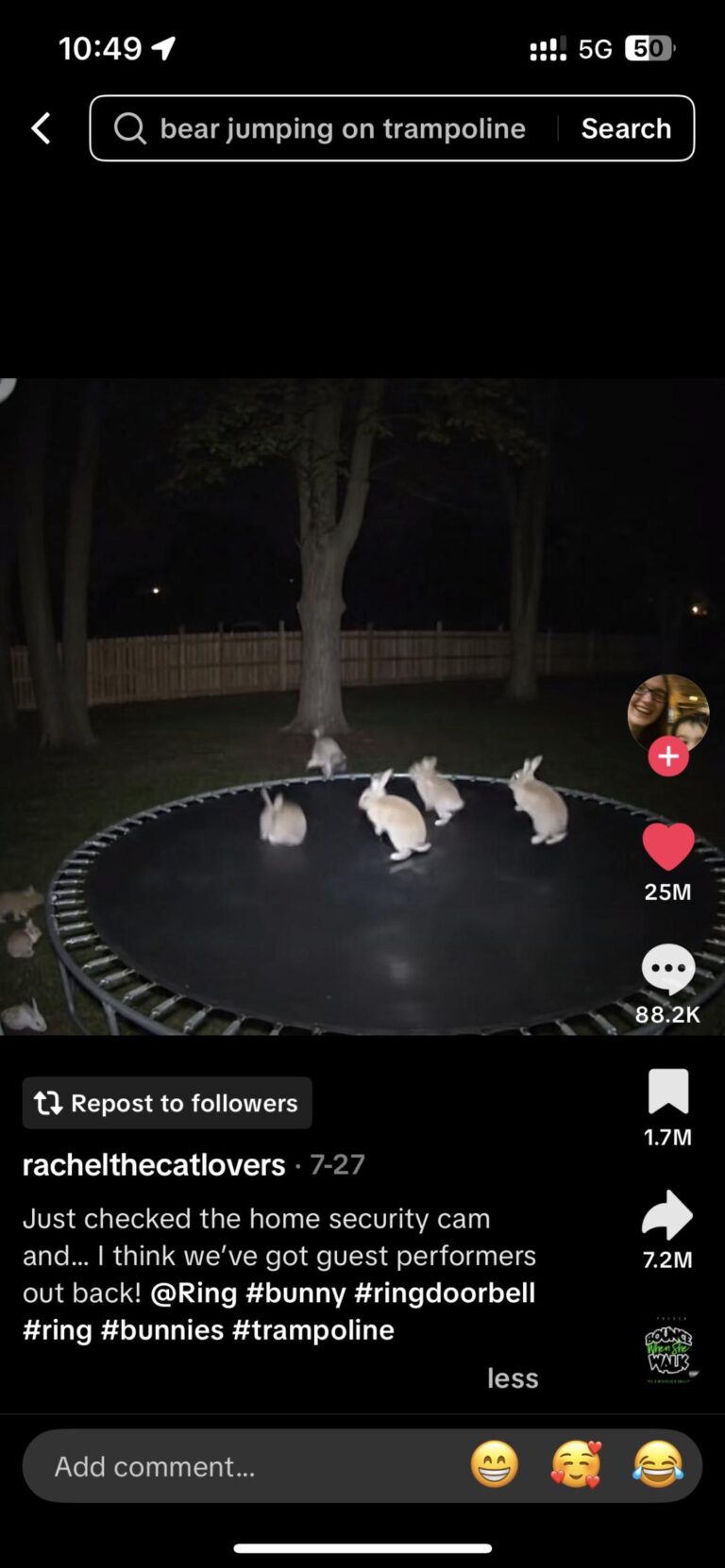Tap the Add comment field
The height and width of the screenshot is (1568, 725).
click(x=236, y=1466)
